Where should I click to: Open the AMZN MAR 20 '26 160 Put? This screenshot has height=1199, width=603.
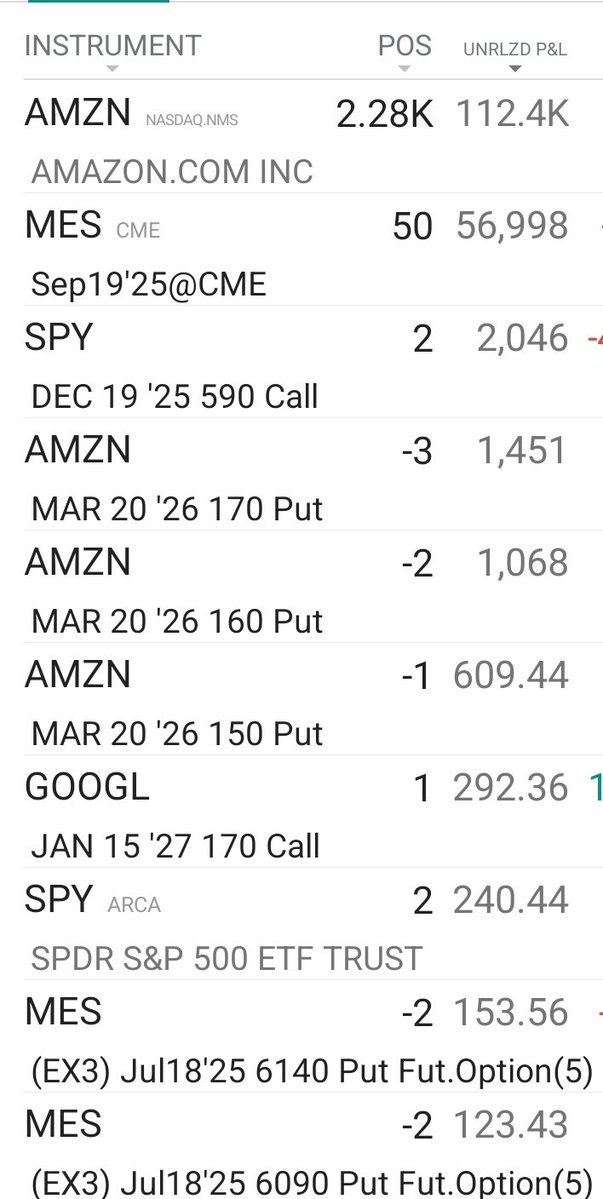(301, 587)
